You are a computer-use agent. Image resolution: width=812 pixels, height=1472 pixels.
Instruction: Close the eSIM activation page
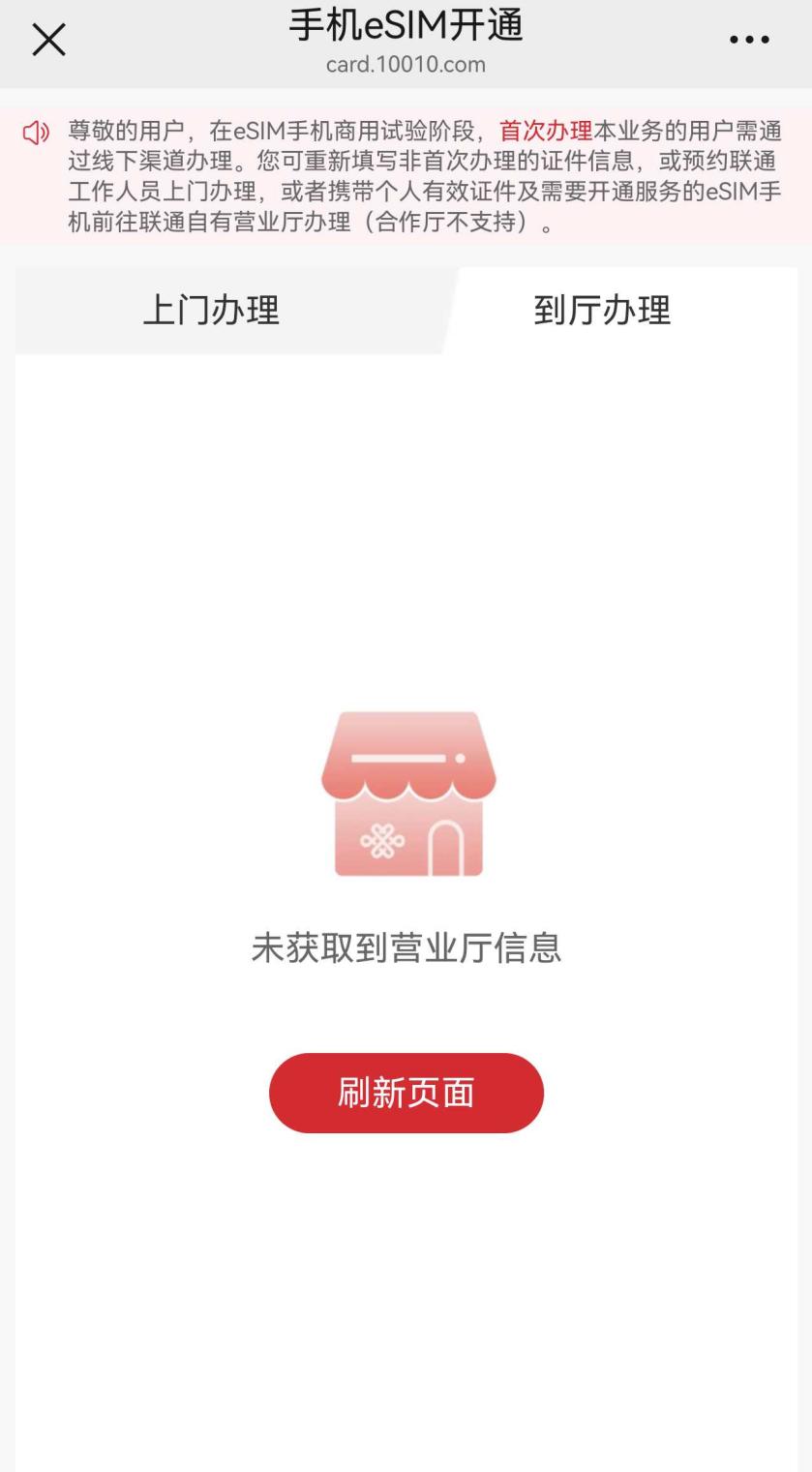pos(48,40)
